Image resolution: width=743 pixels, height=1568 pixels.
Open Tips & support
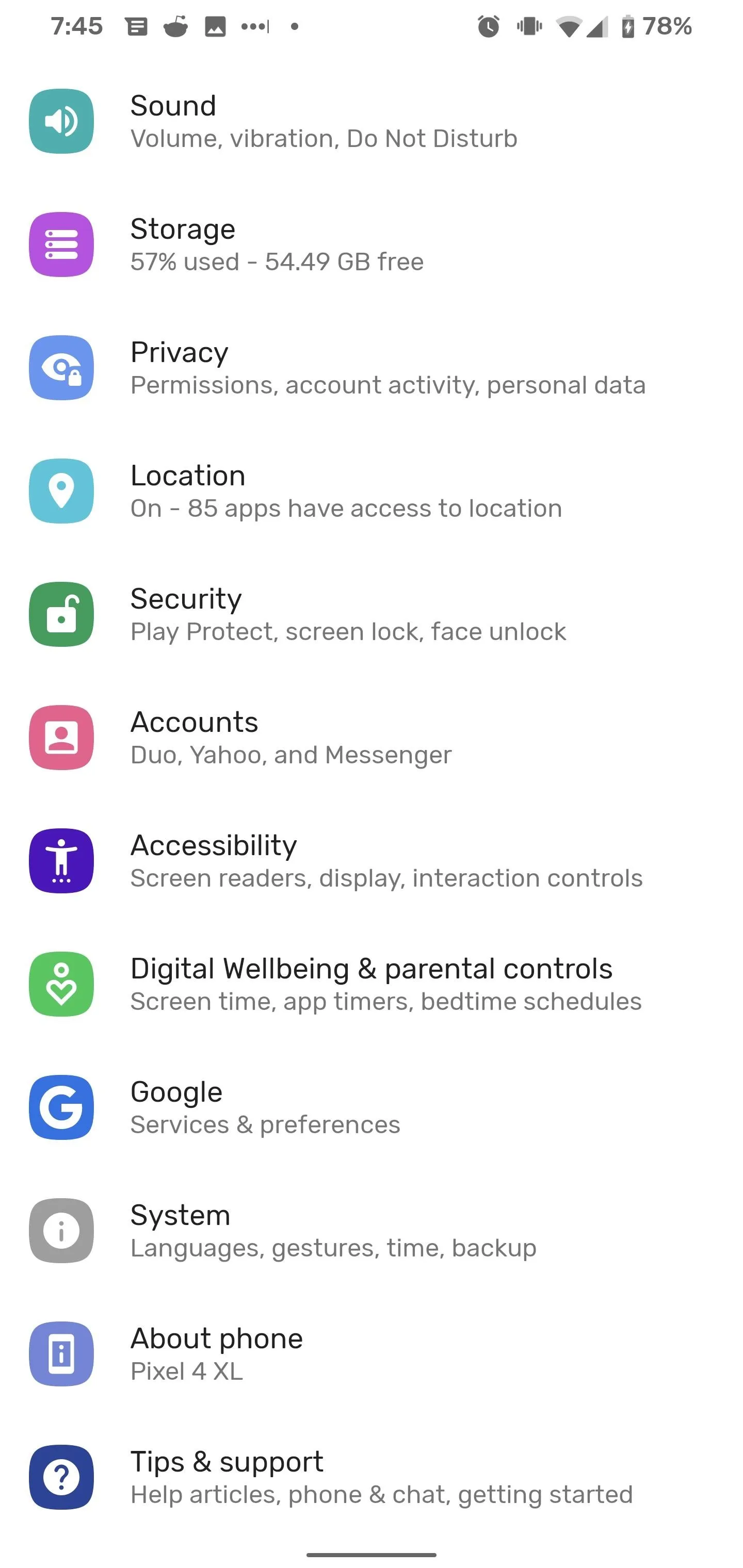coord(372,1477)
